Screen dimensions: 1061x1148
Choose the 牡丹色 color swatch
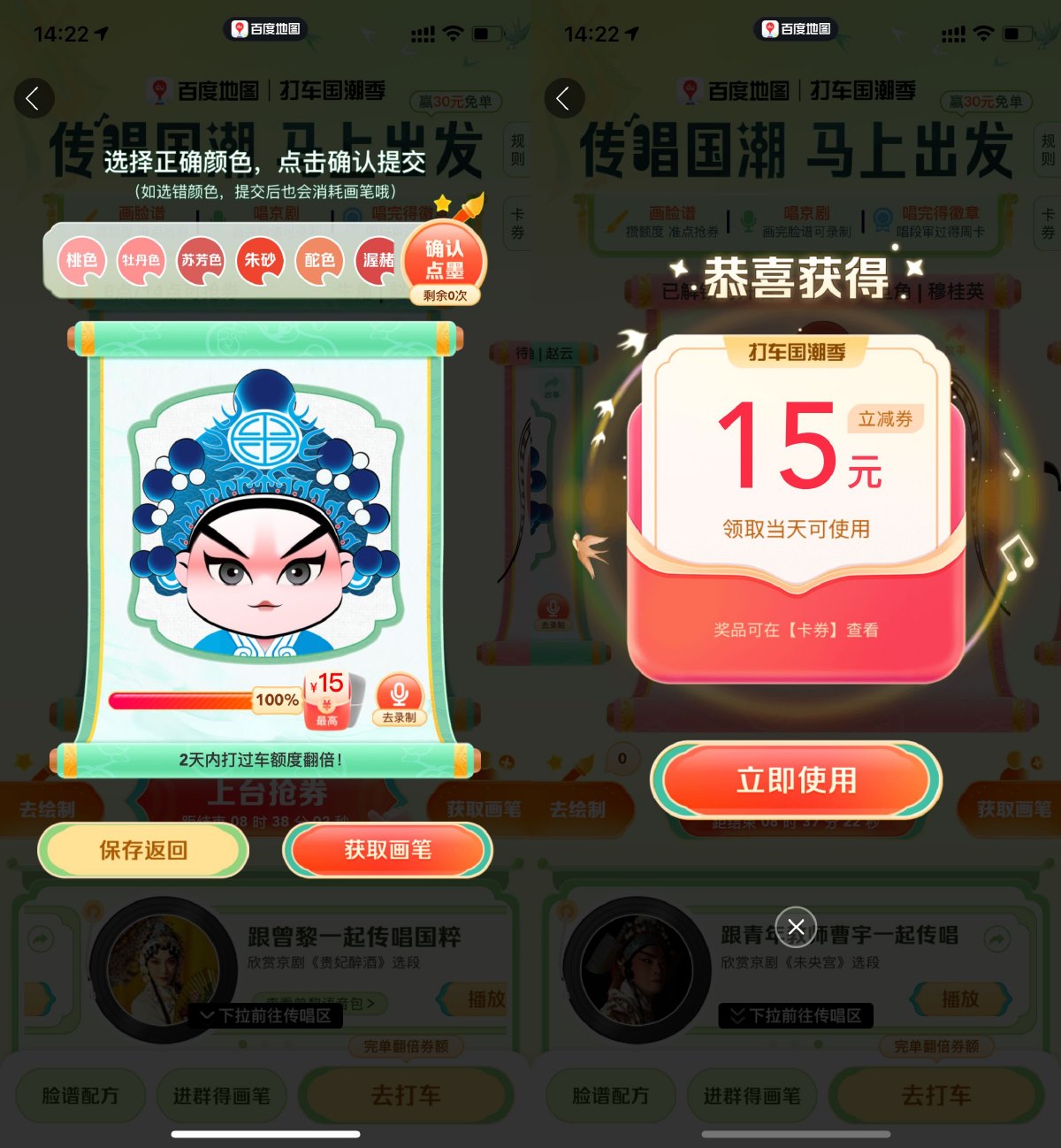(141, 260)
